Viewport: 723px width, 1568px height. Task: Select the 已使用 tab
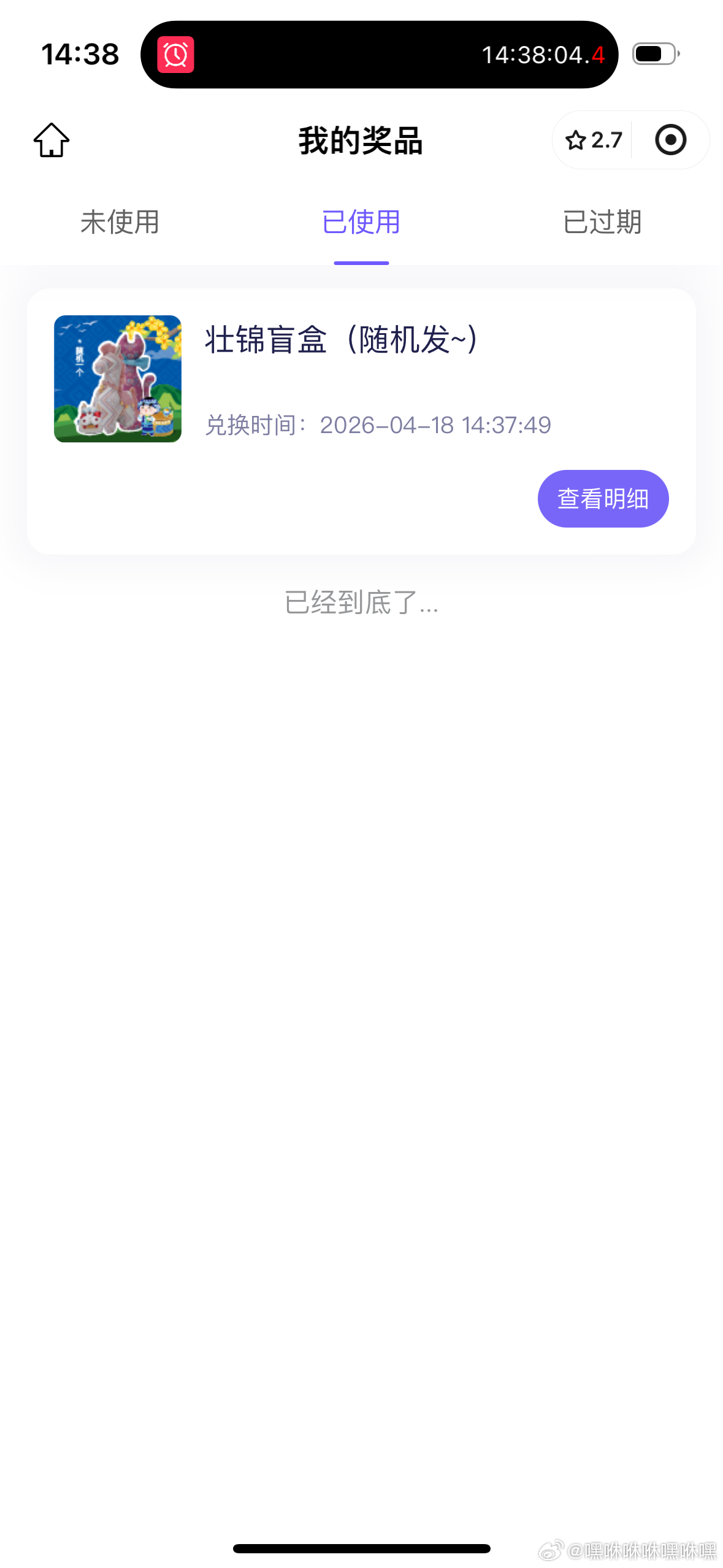361,222
